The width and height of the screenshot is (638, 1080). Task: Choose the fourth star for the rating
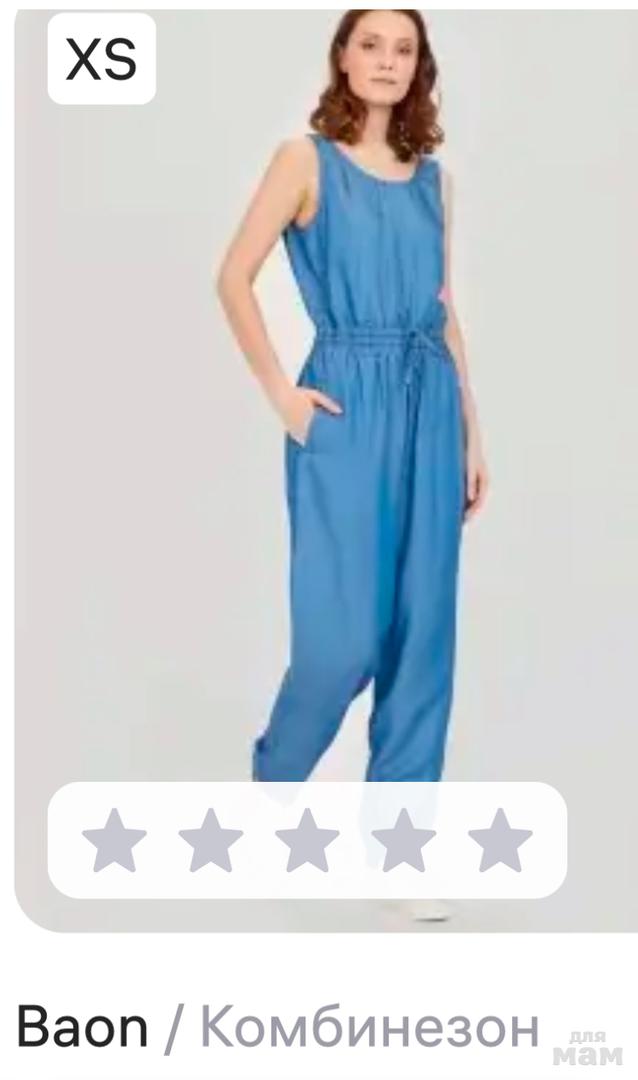[403, 841]
